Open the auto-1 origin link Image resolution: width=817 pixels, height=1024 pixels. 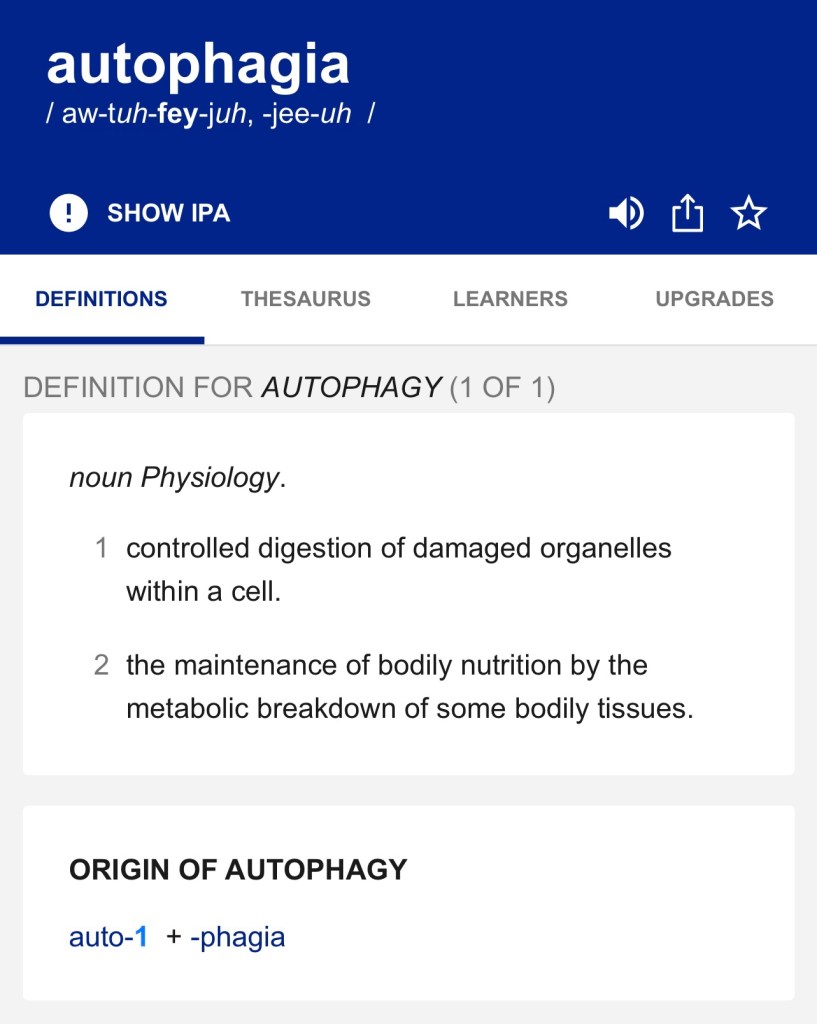[x=108, y=937]
